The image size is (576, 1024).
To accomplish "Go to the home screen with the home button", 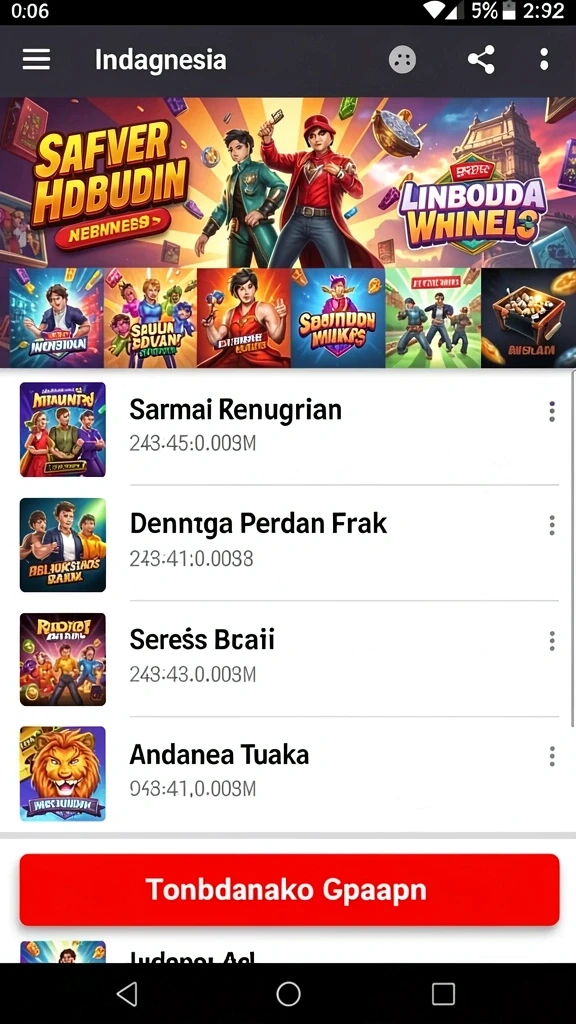I will point(288,994).
